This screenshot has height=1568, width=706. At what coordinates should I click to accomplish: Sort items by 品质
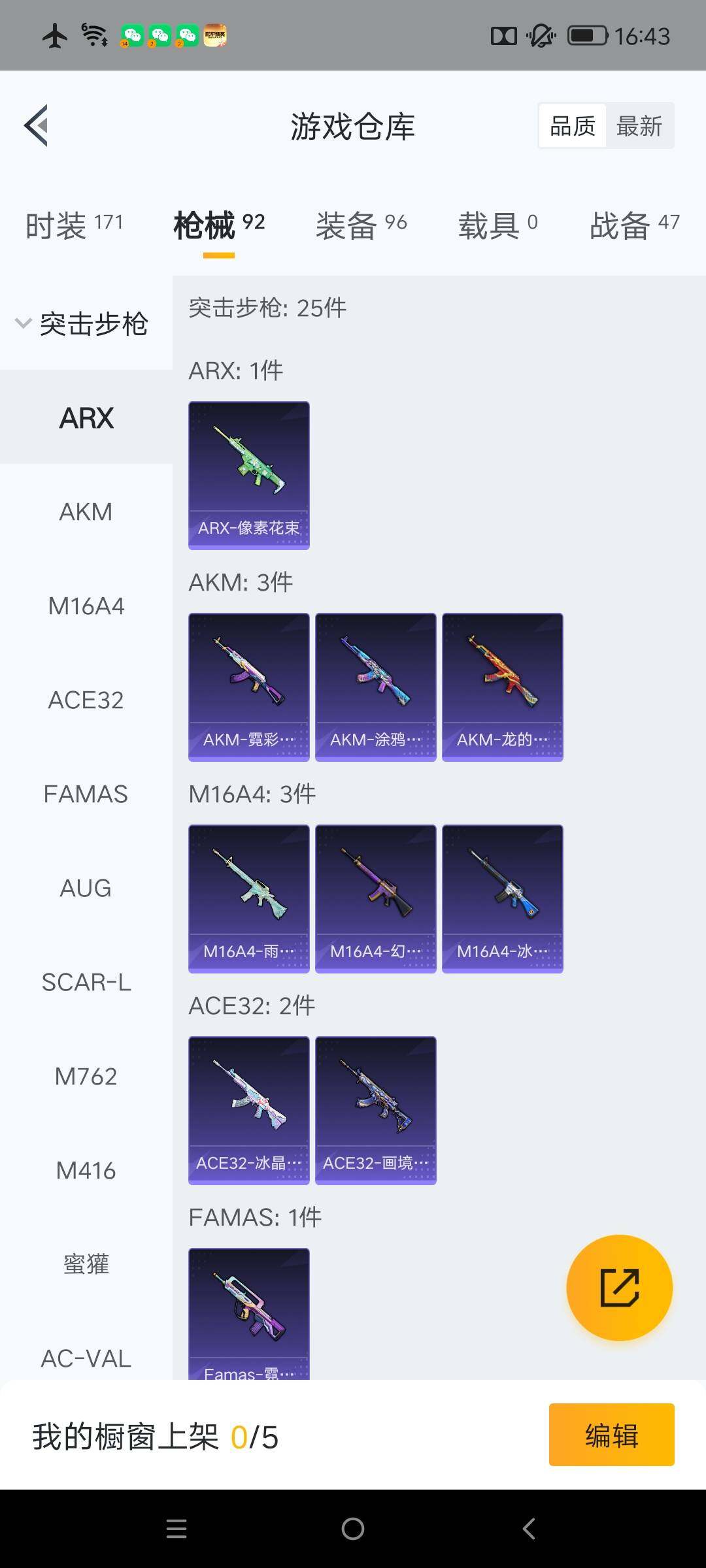573,125
